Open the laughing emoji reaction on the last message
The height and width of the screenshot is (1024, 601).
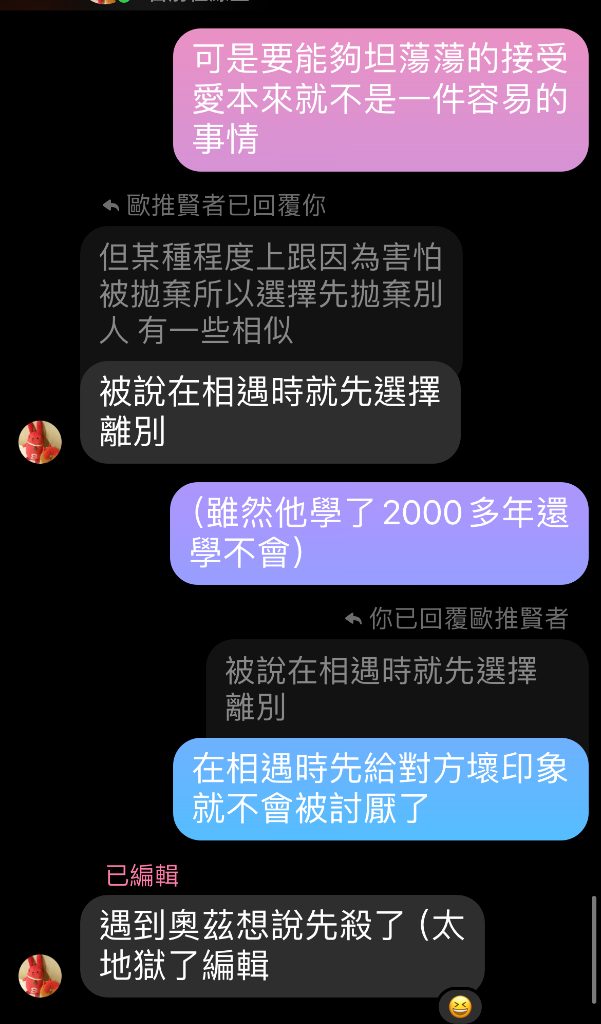point(460,1006)
